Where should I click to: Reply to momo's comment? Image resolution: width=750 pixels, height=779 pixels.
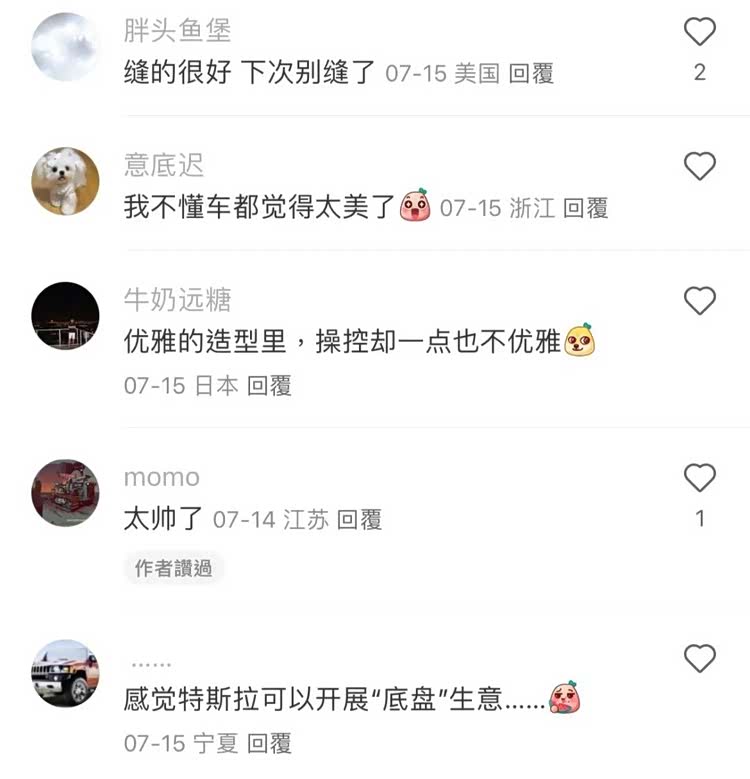click(359, 519)
